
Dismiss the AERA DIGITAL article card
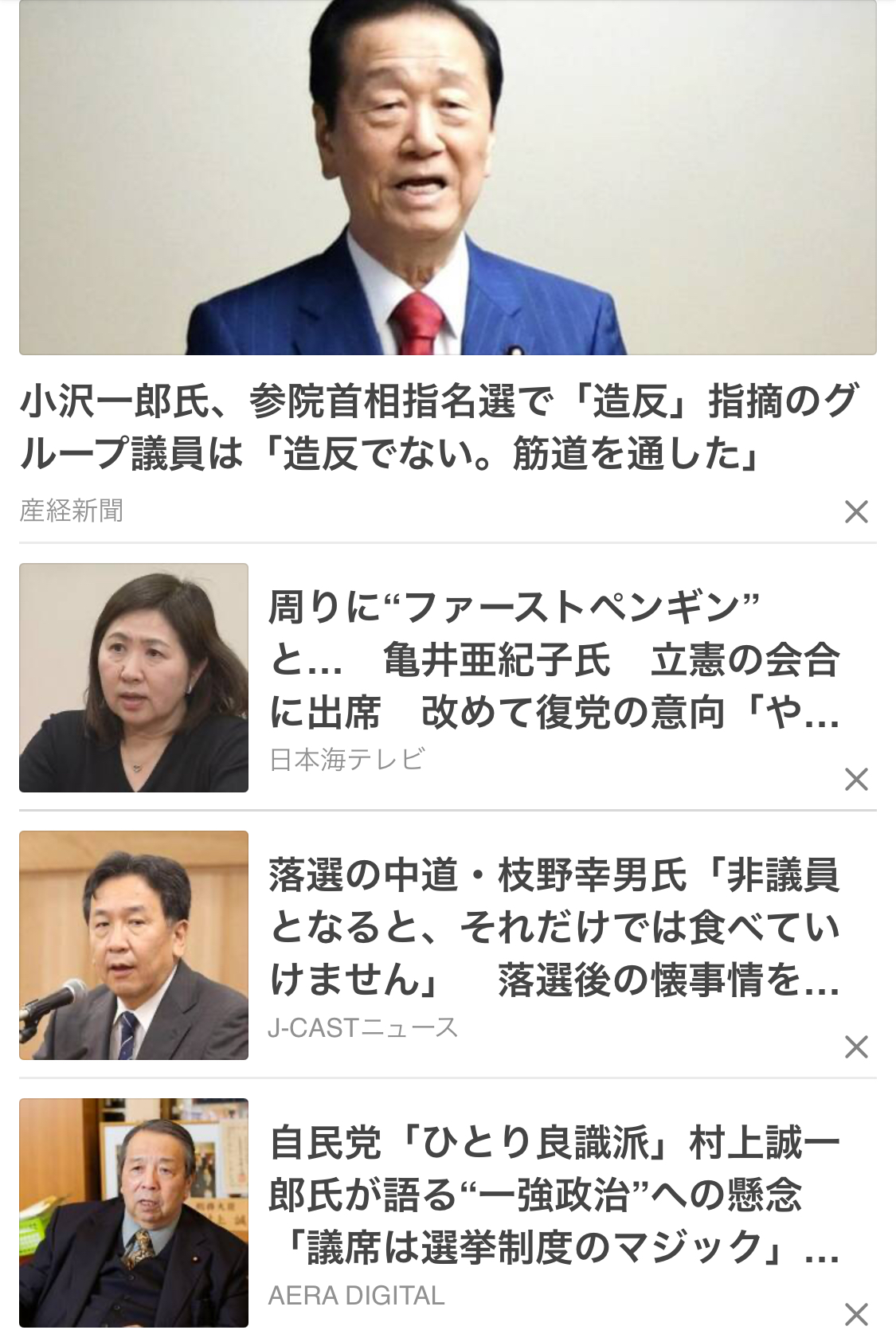(855, 1312)
